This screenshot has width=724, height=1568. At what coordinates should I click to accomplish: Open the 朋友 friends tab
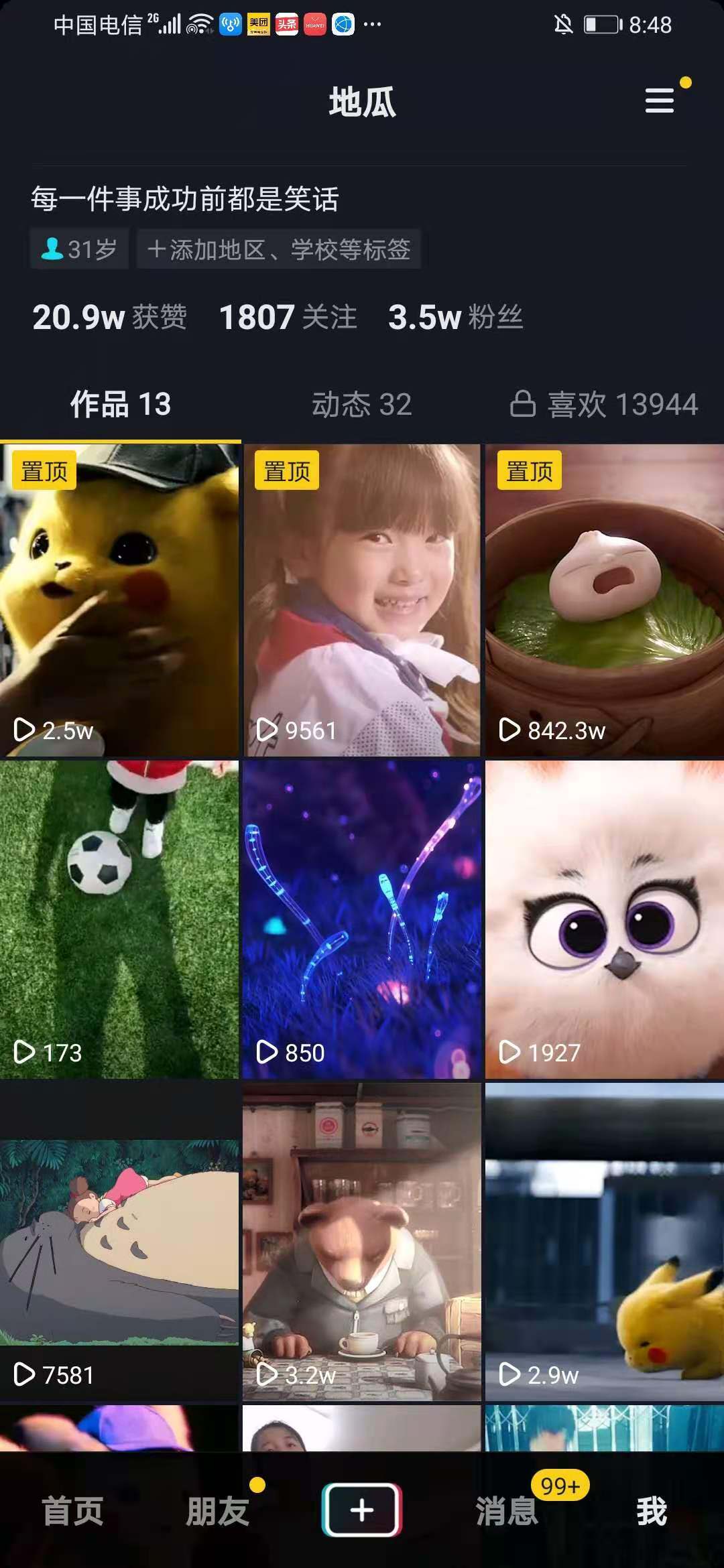(217, 1511)
